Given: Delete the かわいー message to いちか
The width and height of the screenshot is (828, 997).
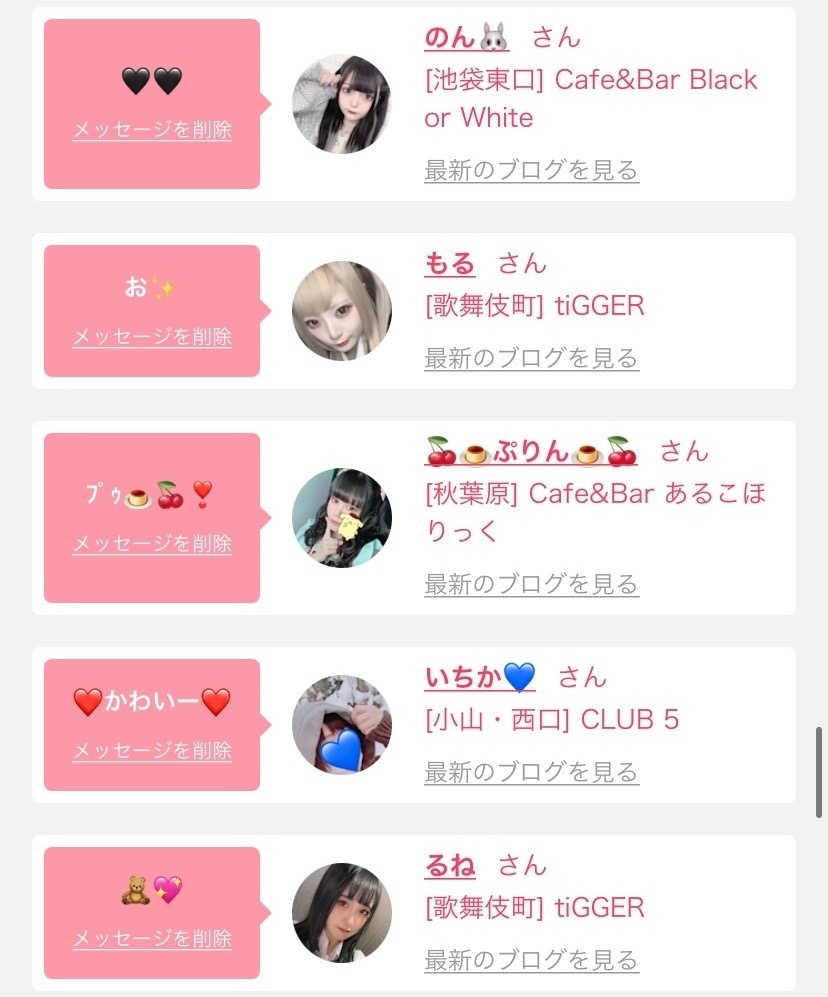Looking at the screenshot, I should click(152, 750).
